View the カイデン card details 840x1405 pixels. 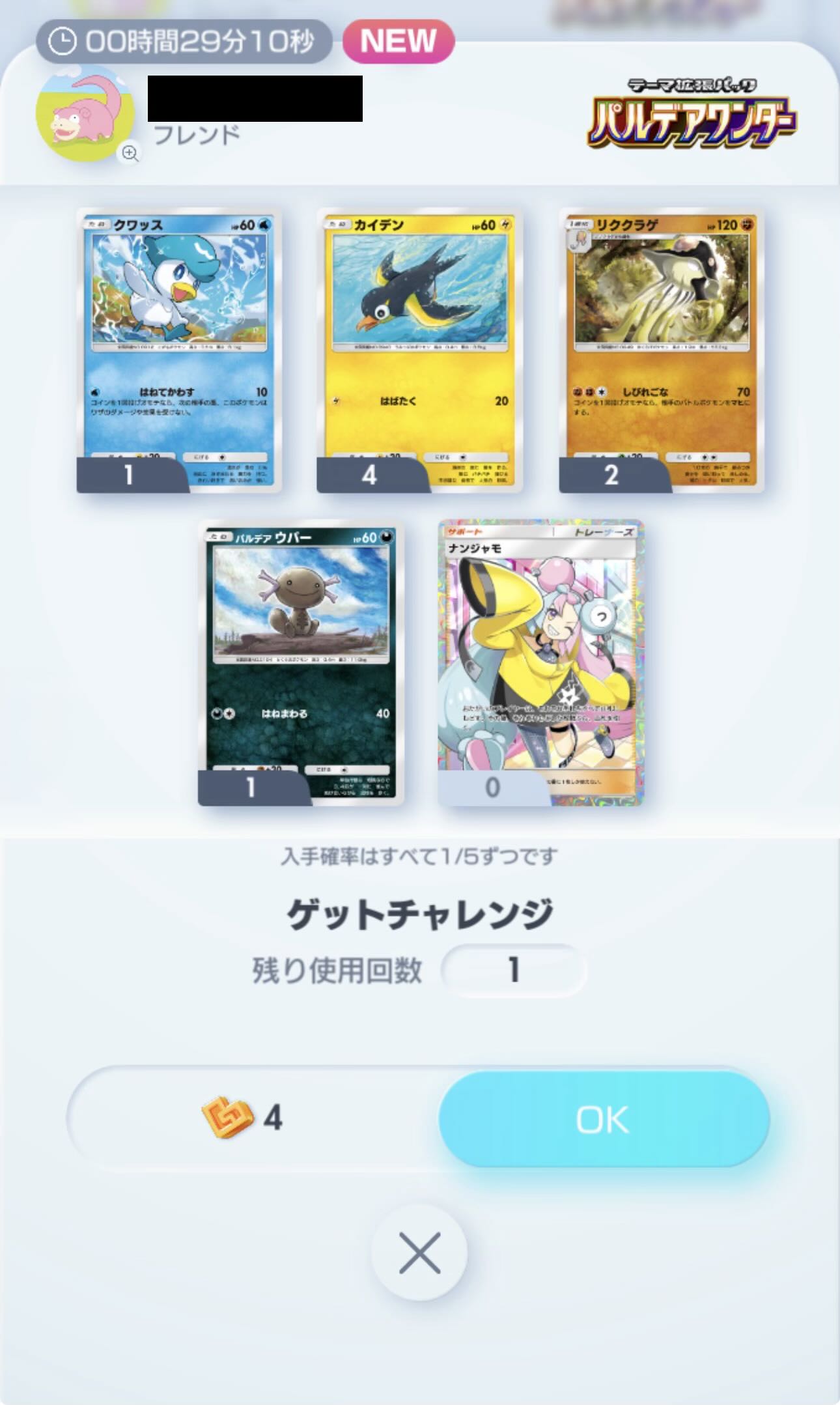419,350
